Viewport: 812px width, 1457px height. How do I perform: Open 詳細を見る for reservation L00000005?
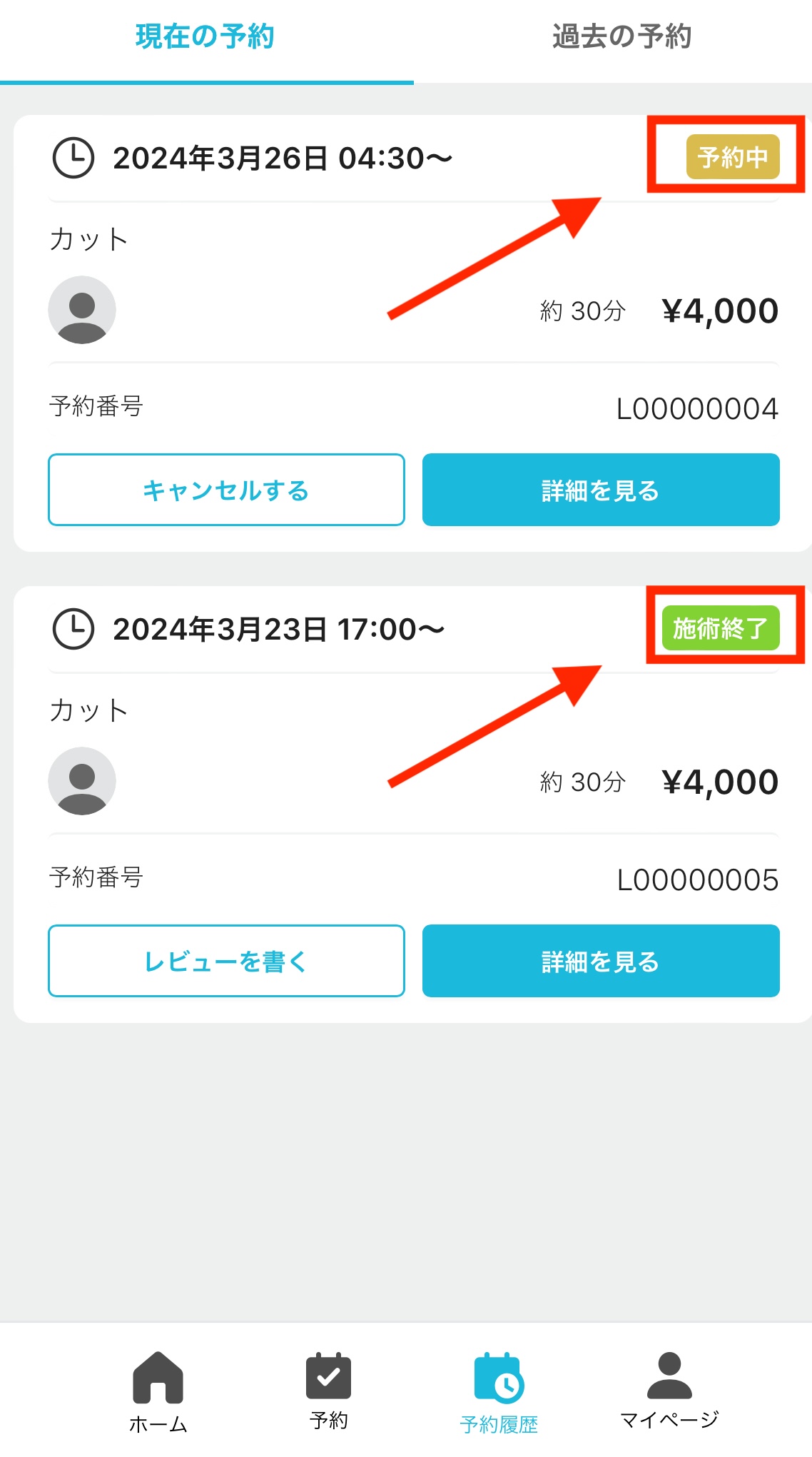point(600,961)
